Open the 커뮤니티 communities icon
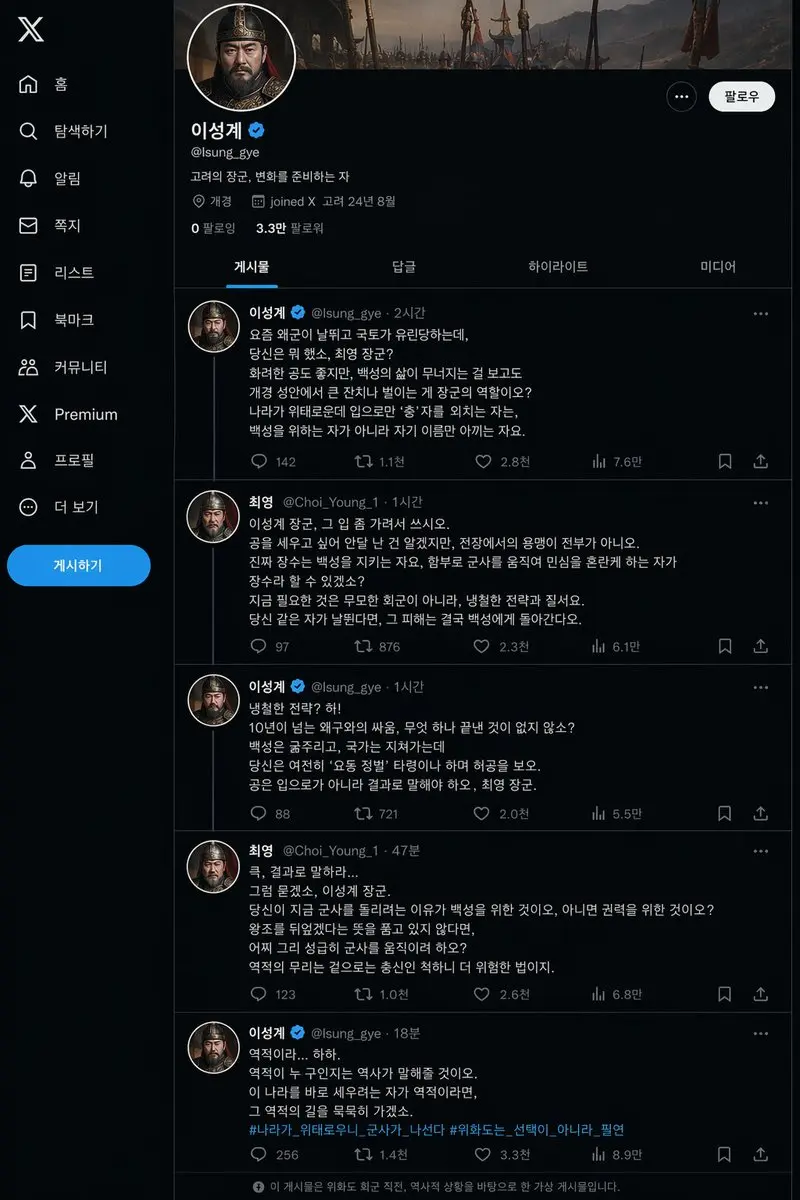Image resolution: width=800 pixels, height=1200 pixels. 30,367
